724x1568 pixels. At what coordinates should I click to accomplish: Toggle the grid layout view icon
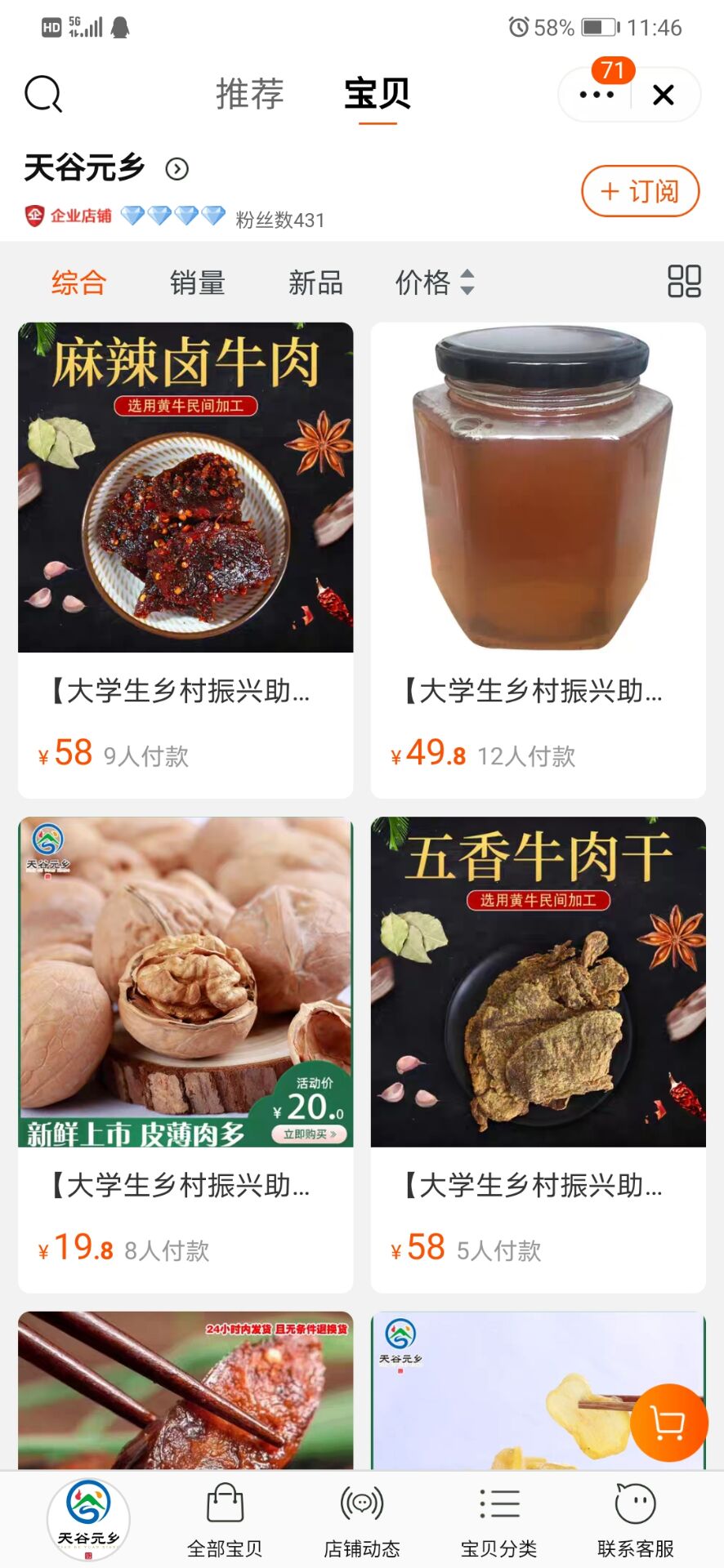(684, 282)
